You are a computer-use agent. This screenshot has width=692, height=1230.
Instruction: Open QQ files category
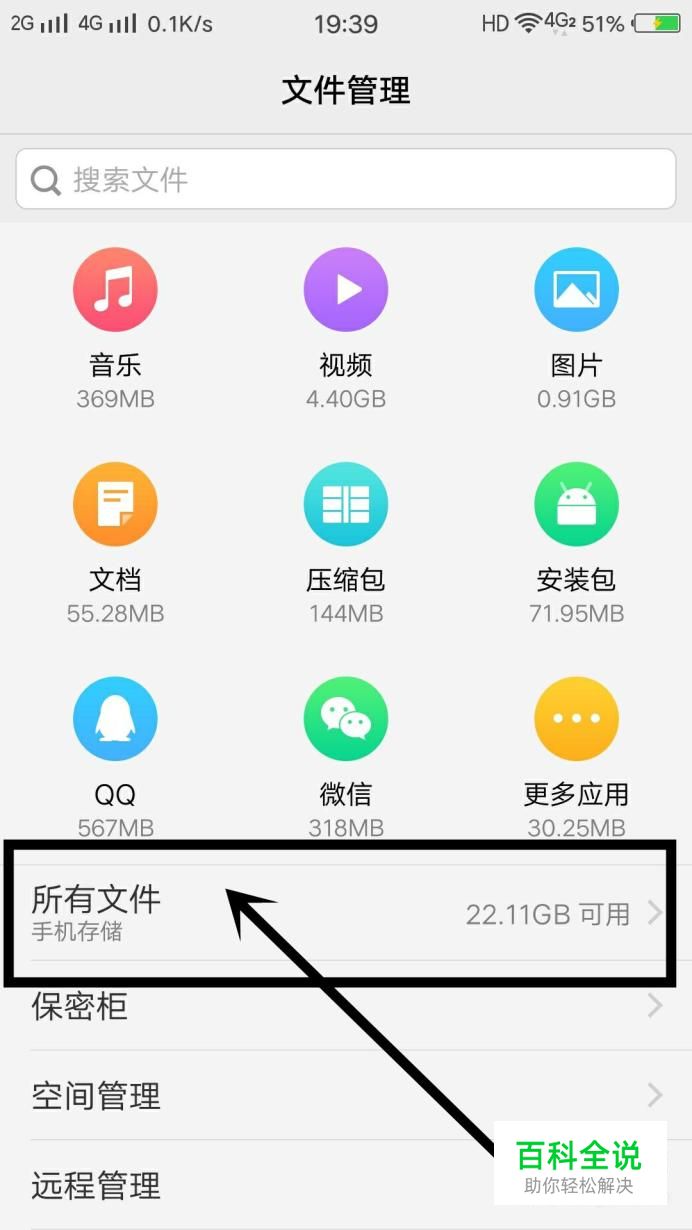pyautogui.click(x=115, y=720)
